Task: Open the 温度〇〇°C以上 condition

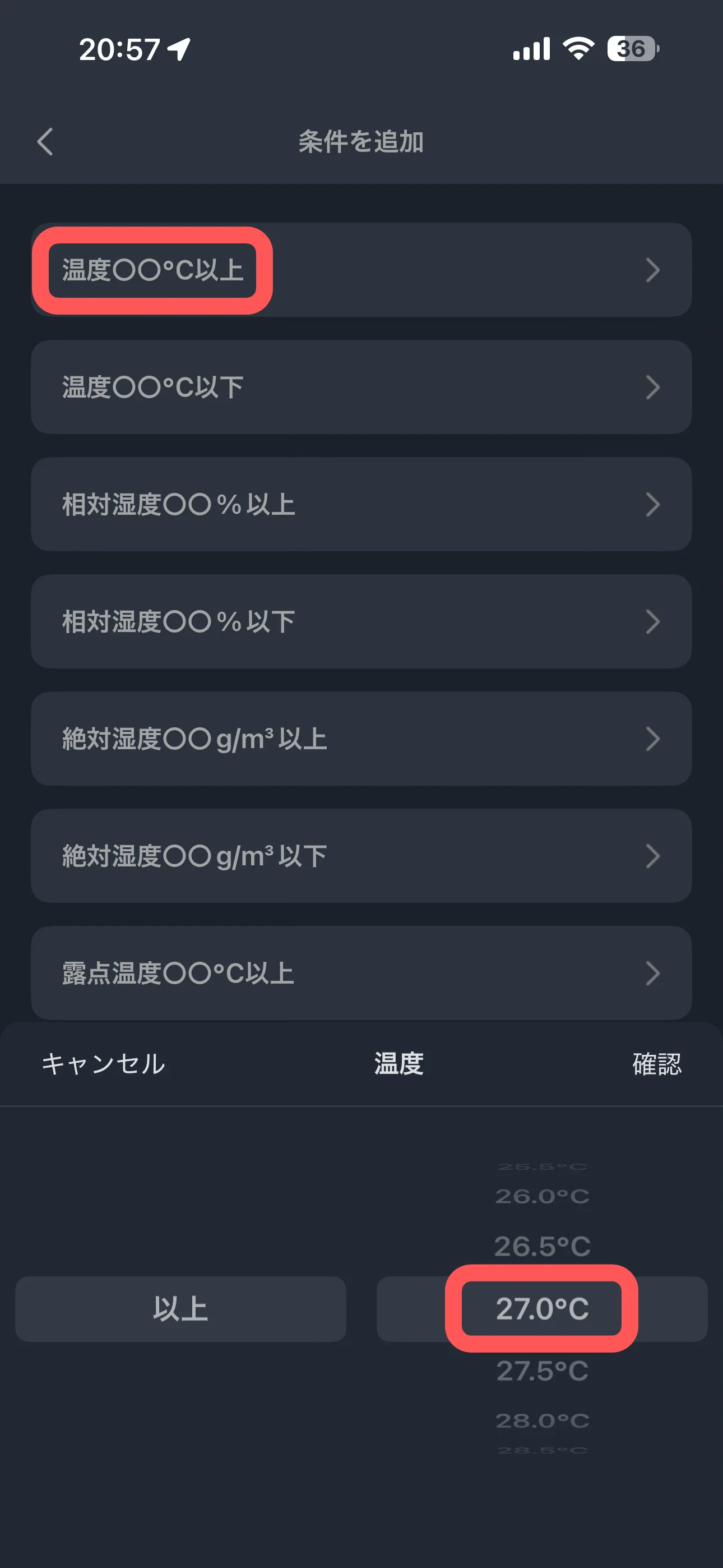Action: [x=360, y=270]
